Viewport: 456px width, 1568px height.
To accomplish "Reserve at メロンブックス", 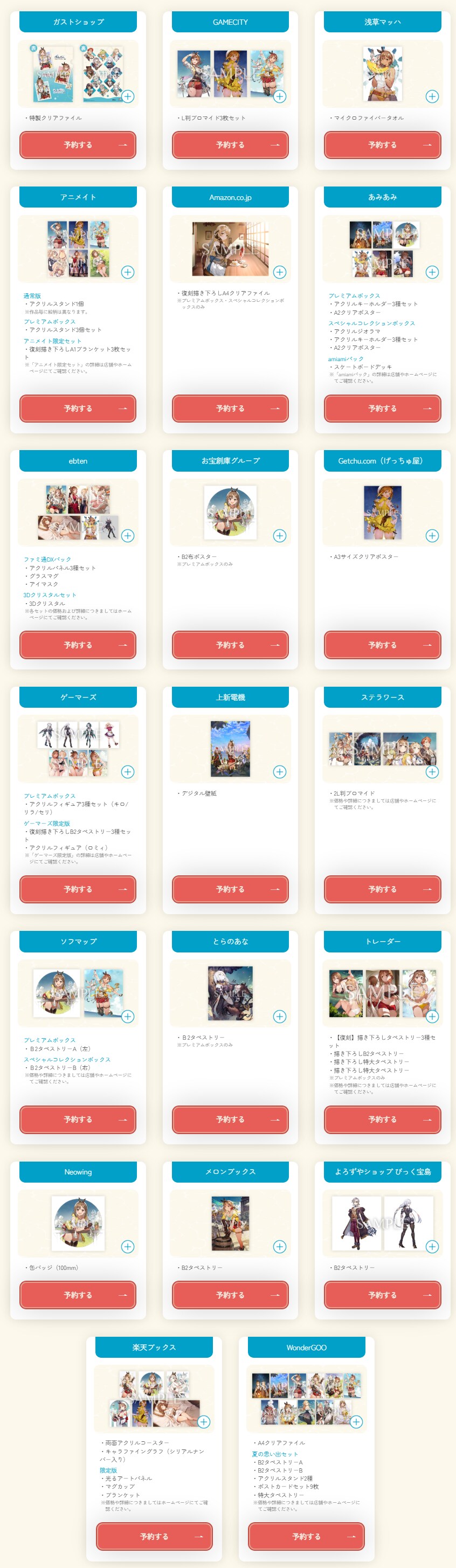I will coord(230,1295).
